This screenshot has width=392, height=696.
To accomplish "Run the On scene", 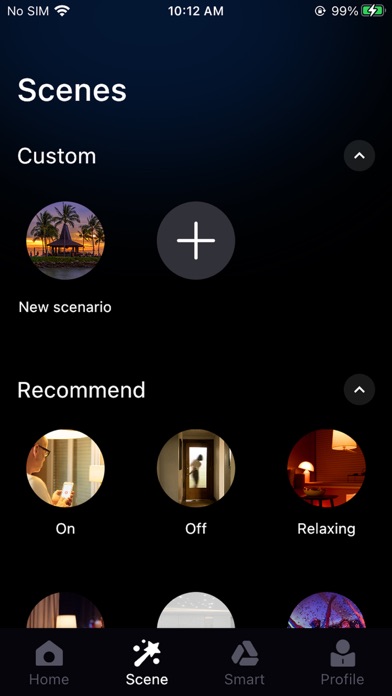I will click(x=65, y=468).
